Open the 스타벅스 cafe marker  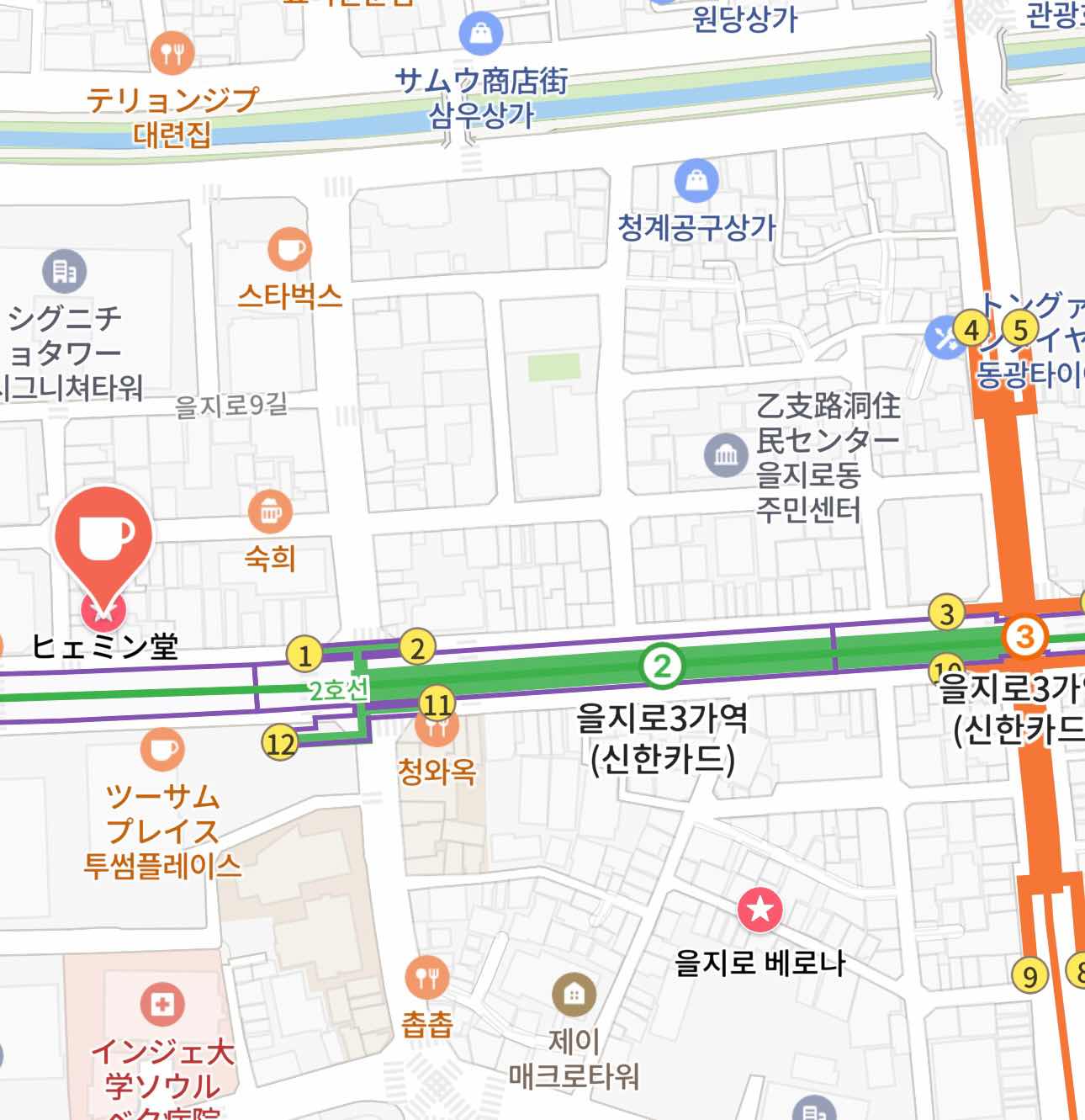[288, 250]
